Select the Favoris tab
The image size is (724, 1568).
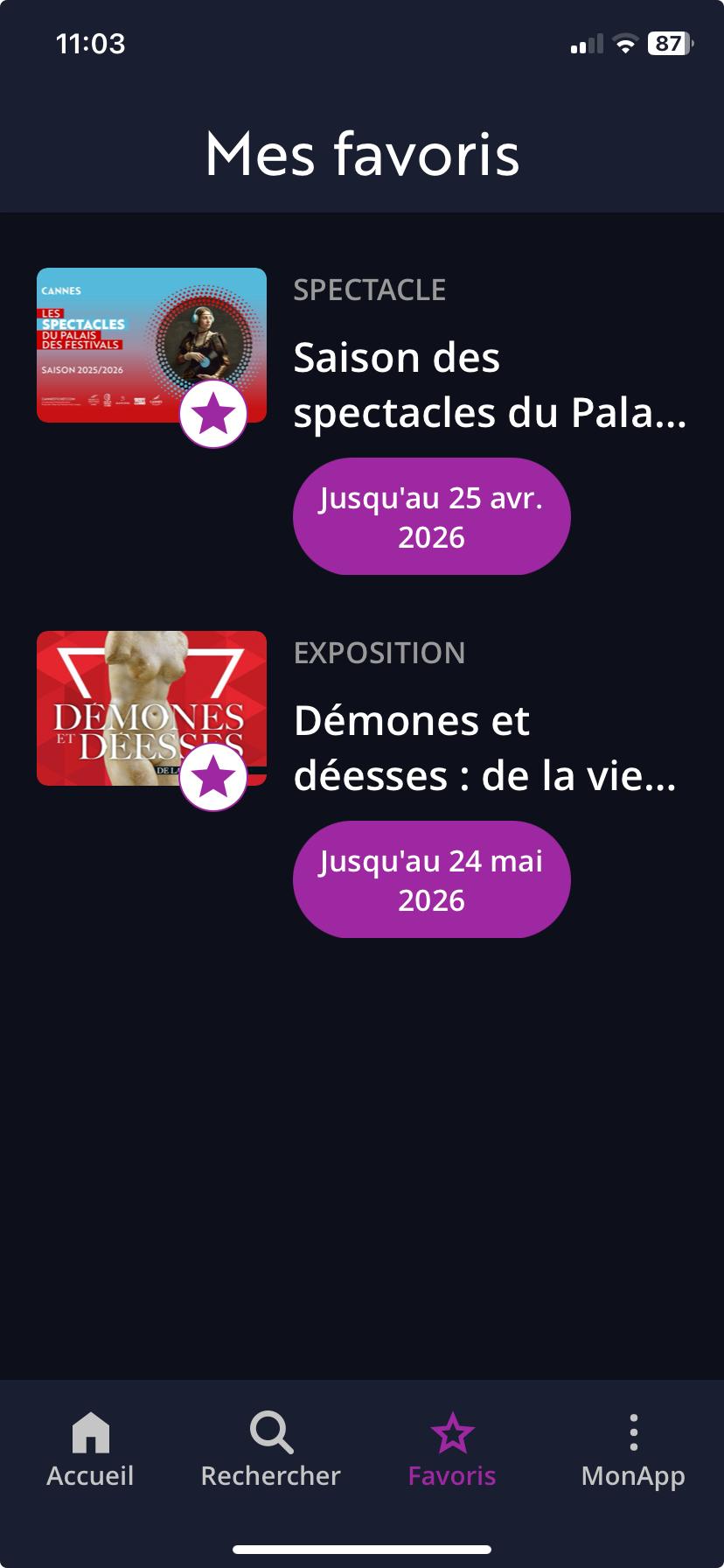click(x=452, y=1451)
